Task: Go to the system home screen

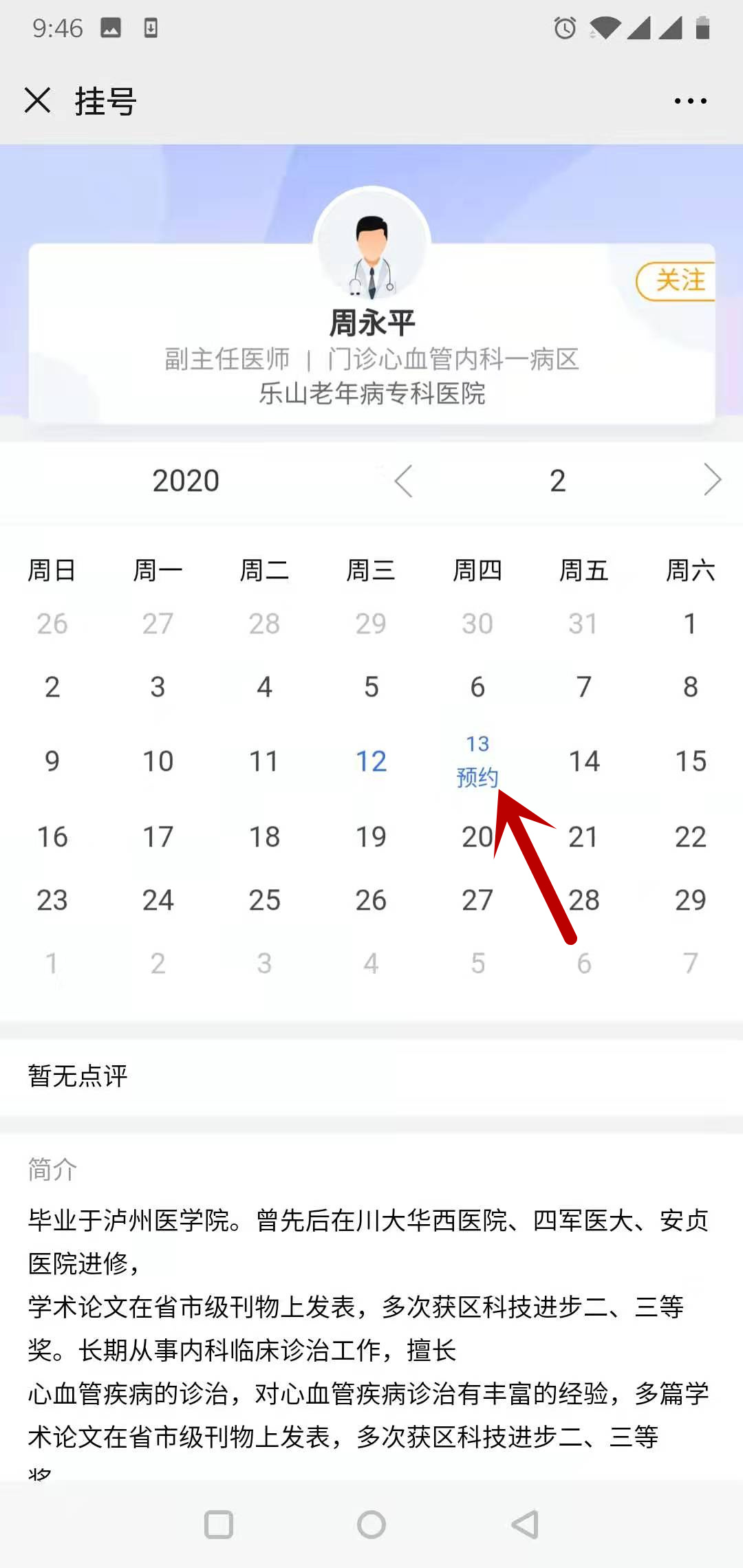Action: [371, 1524]
